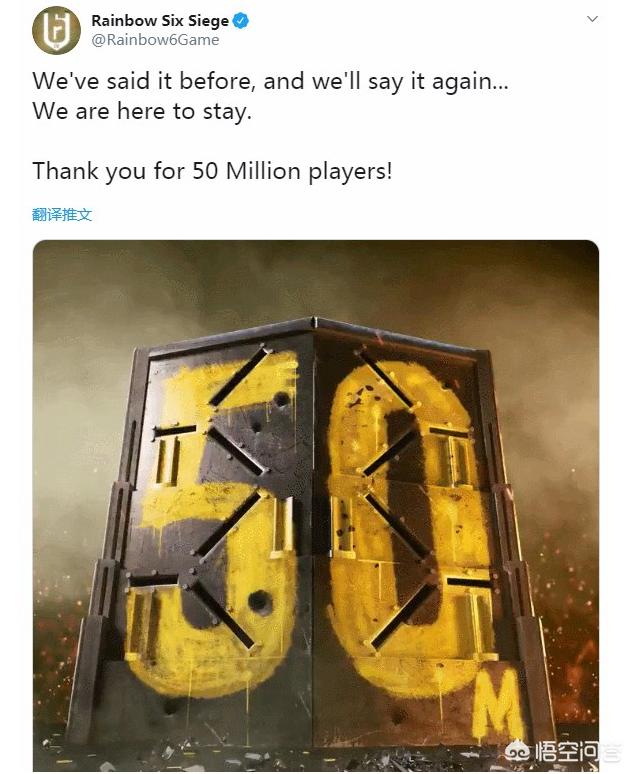Open the @Rainbow6Game account name
The image size is (633, 774).
click(x=155, y=41)
